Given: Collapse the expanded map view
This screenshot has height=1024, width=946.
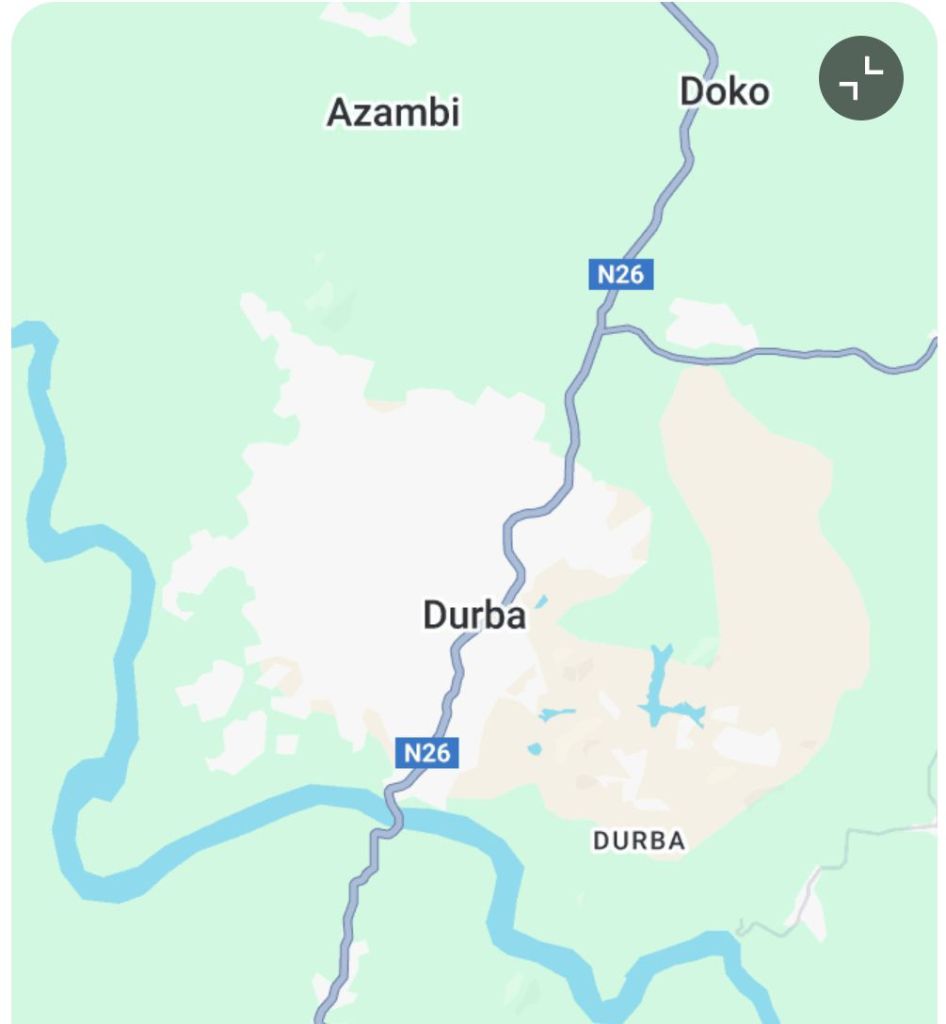Looking at the screenshot, I should coord(861,78).
